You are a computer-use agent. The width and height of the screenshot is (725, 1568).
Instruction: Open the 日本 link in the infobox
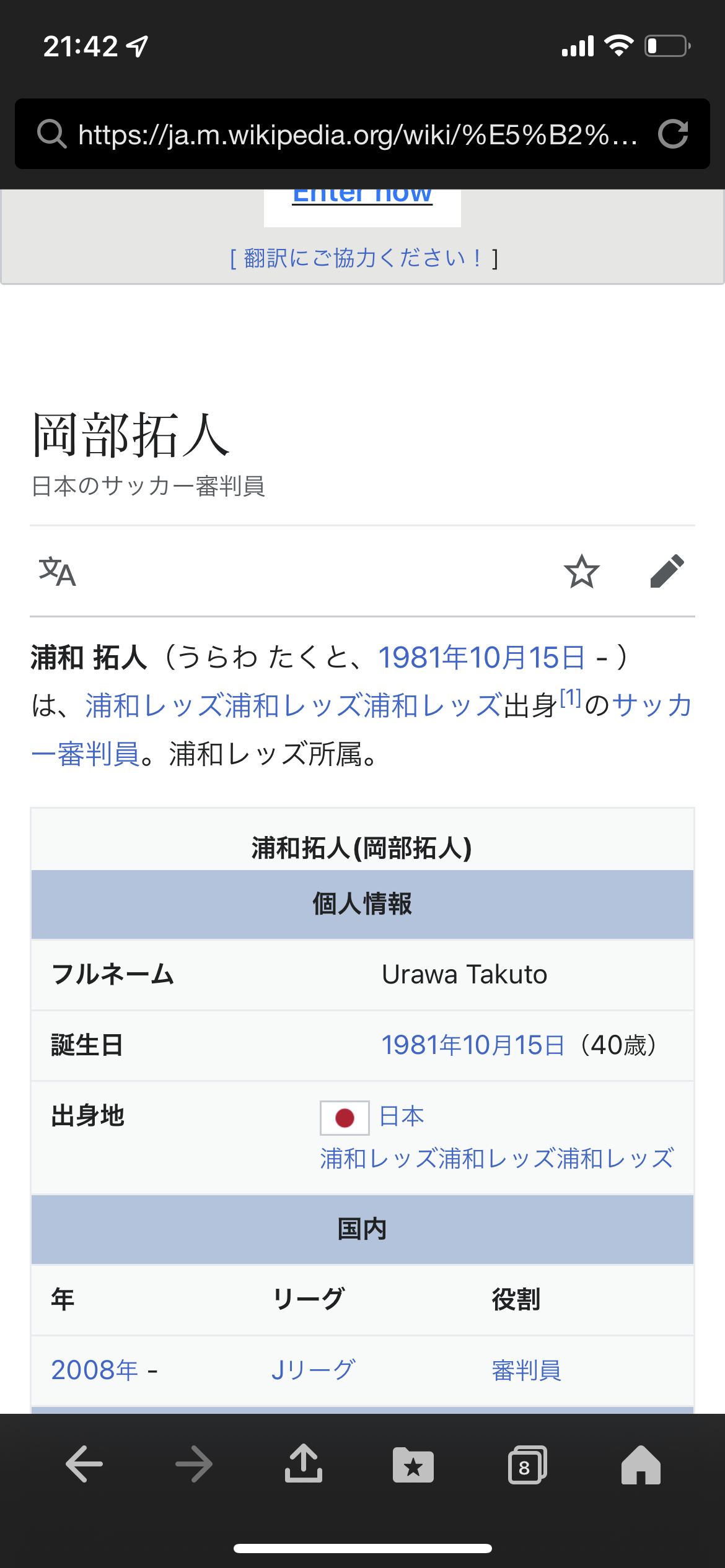pyautogui.click(x=402, y=1117)
